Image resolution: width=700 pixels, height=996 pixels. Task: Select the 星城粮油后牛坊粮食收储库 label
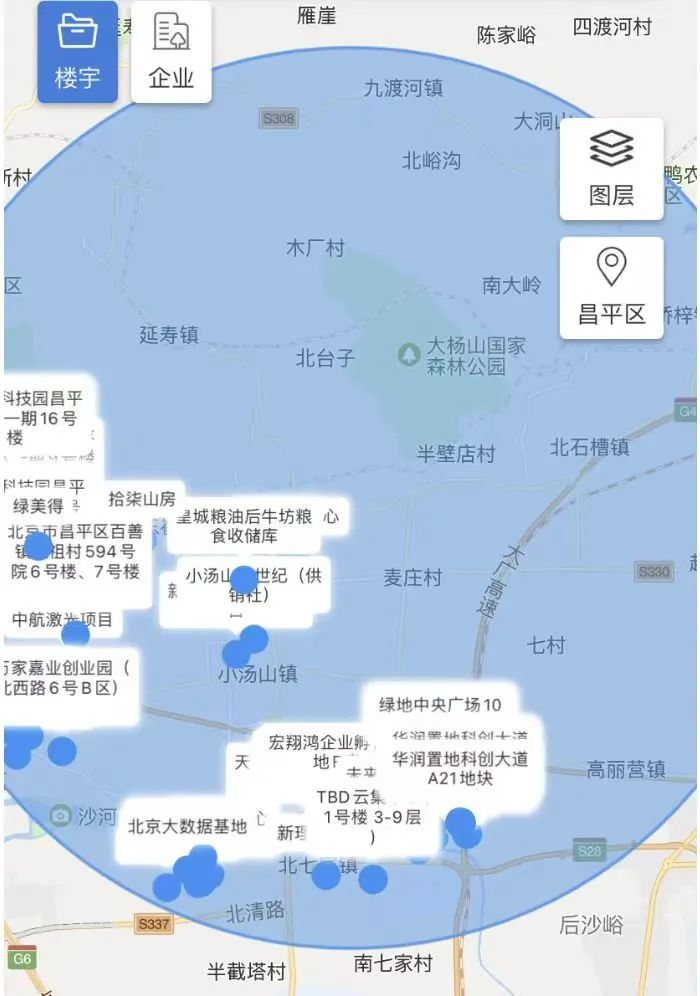(x=258, y=527)
